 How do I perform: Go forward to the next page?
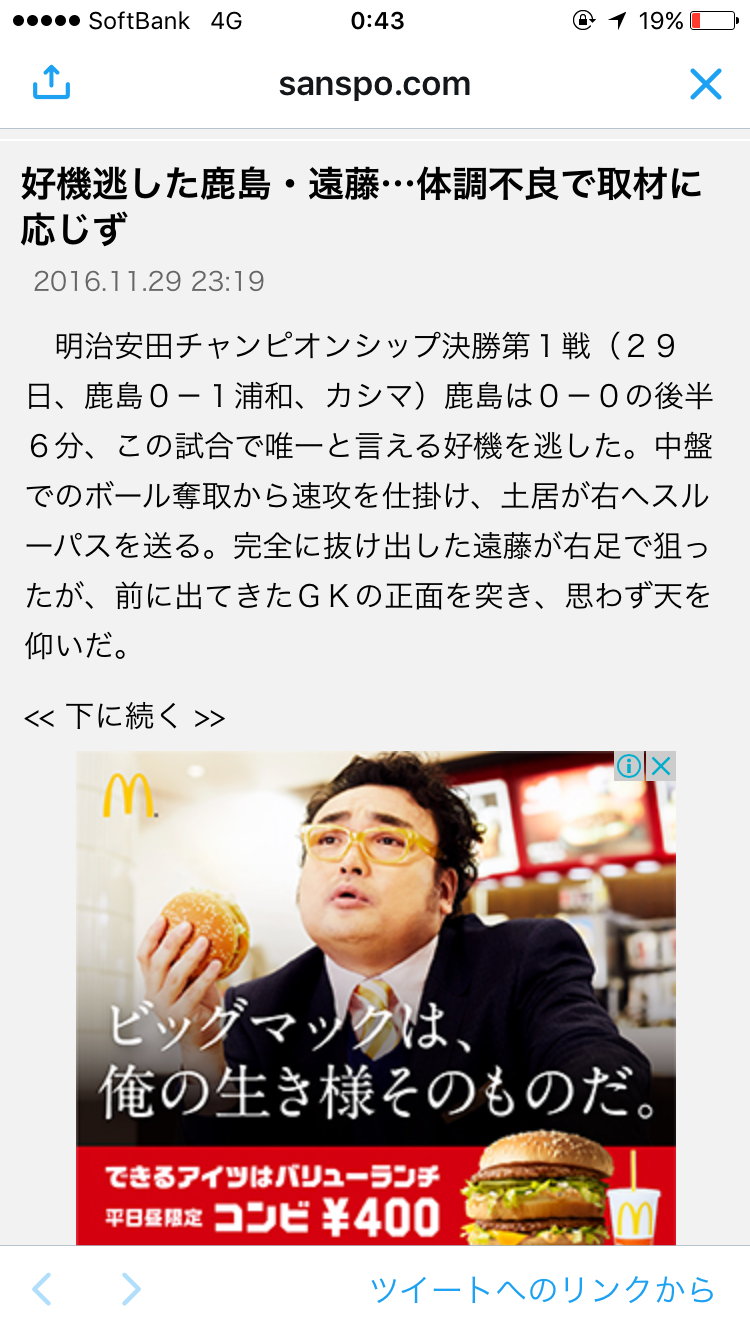tap(131, 1289)
